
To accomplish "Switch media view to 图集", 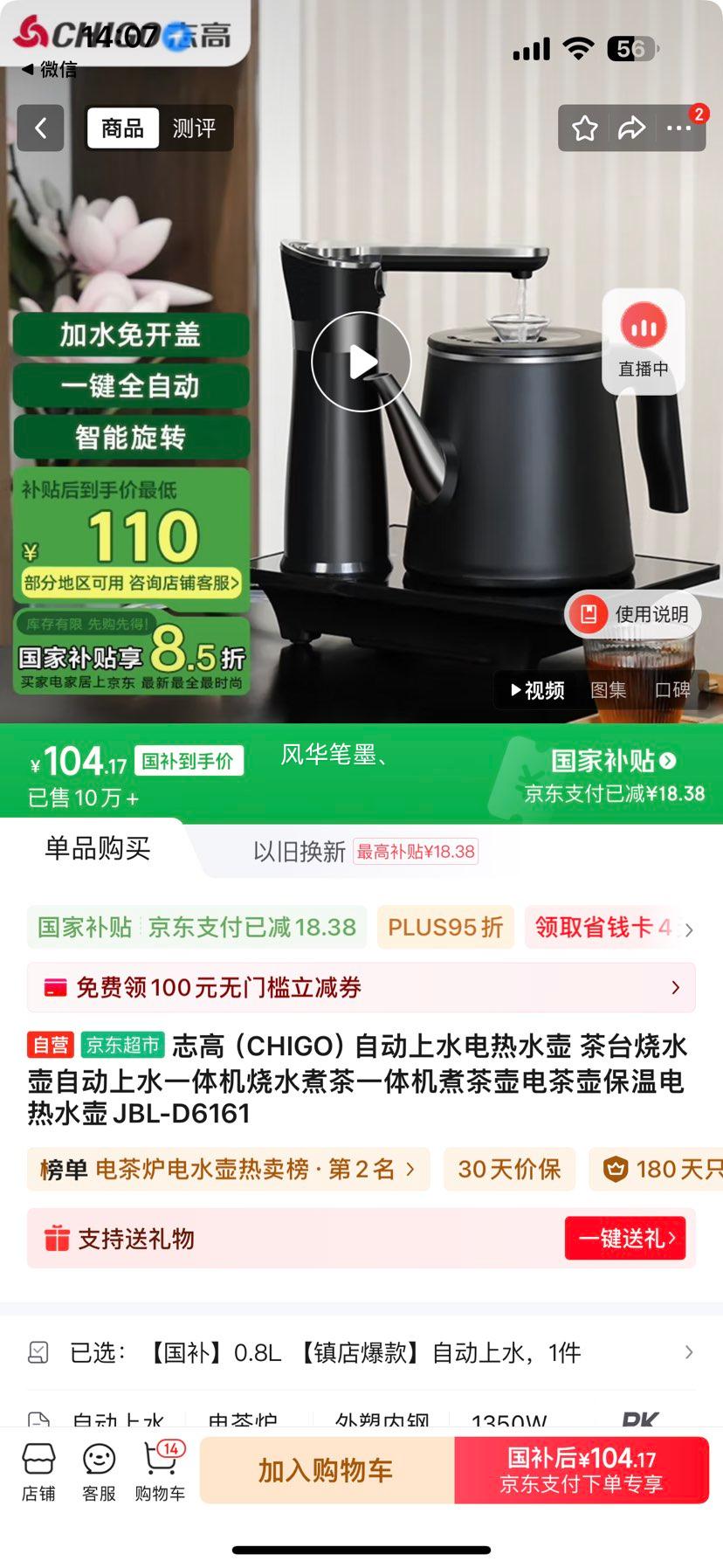I will coord(609,690).
